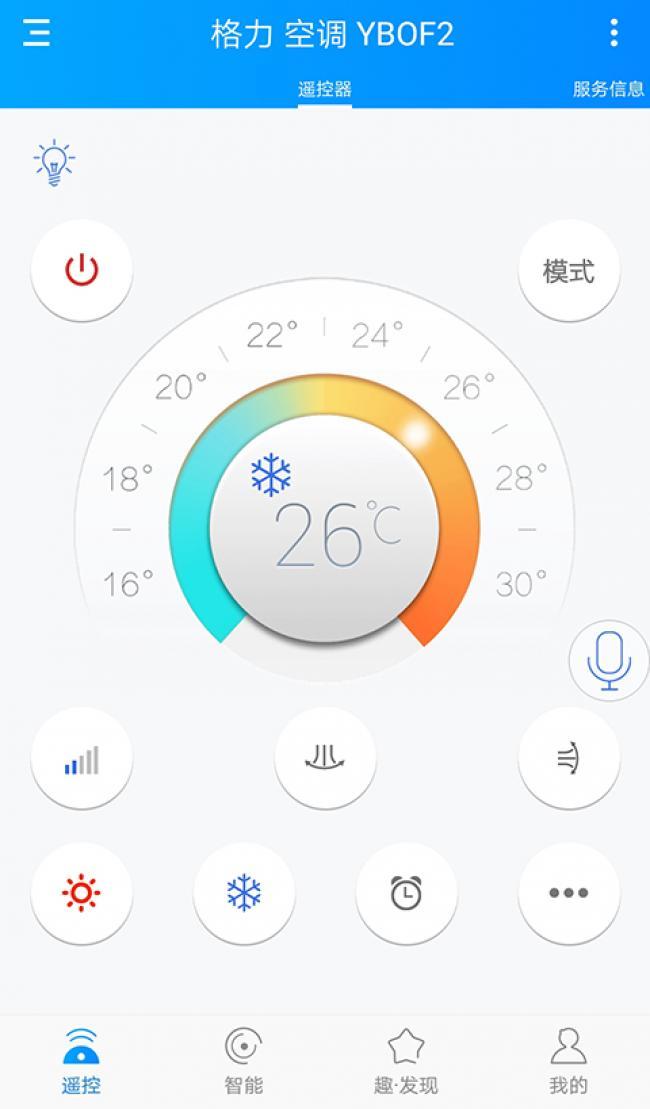Open the timer alarm clock setting

tap(406, 893)
